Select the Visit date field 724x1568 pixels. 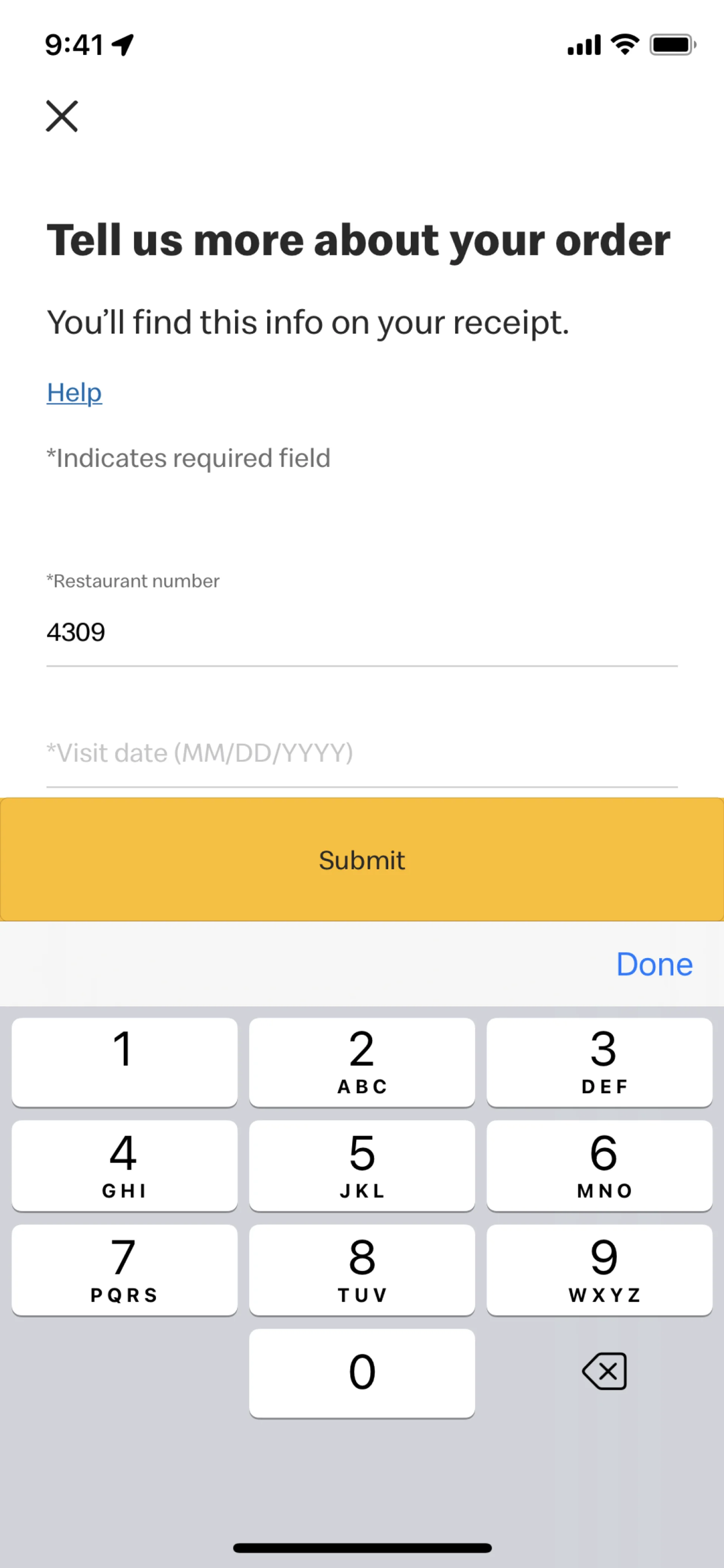[x=361, y=753]
